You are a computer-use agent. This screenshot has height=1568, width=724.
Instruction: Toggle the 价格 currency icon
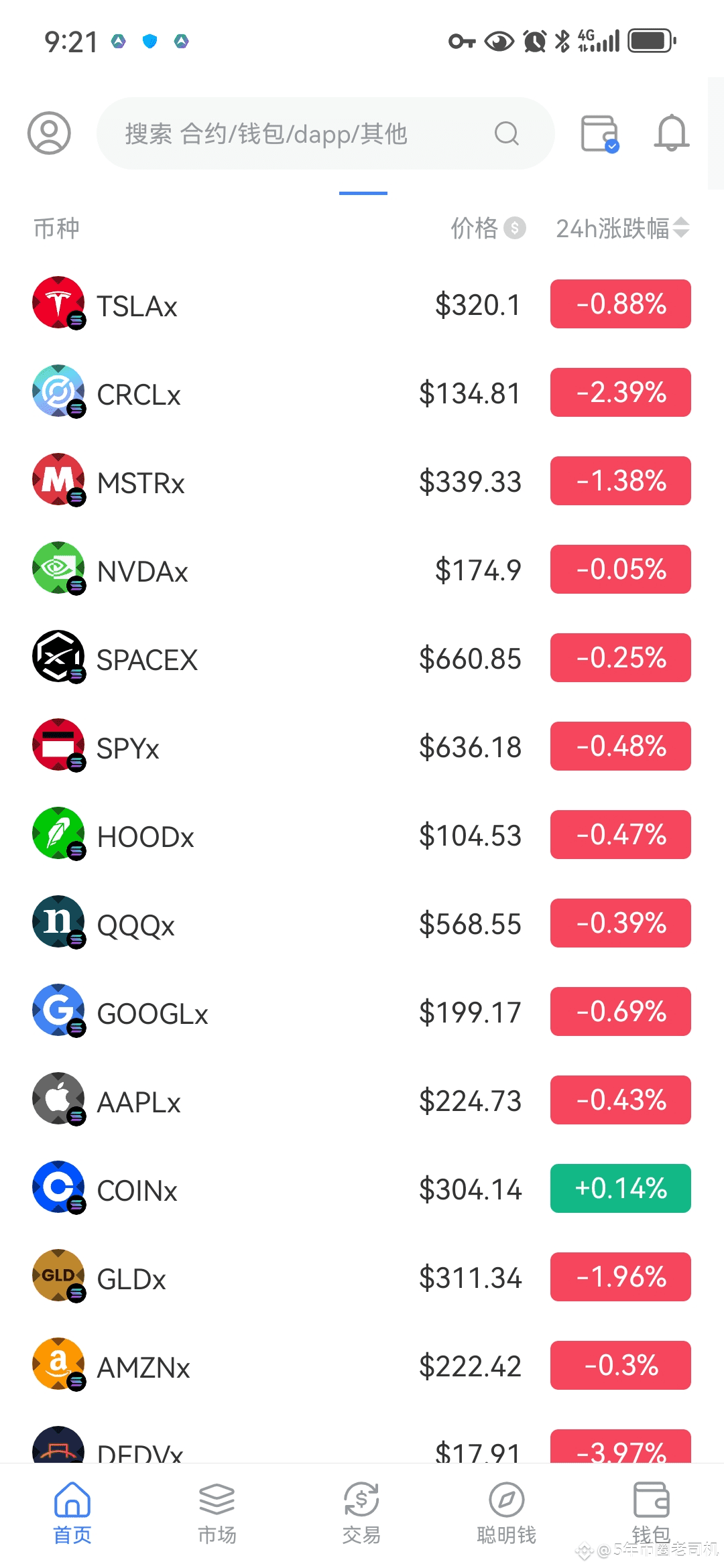point(515,228)
